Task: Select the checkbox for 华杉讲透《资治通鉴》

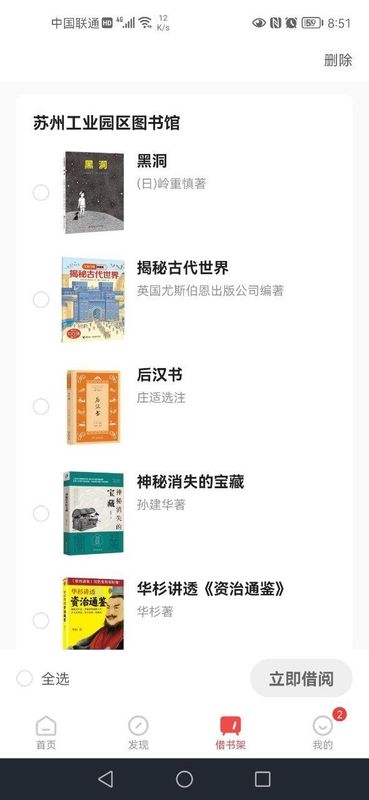Action: tap(41, 620)
